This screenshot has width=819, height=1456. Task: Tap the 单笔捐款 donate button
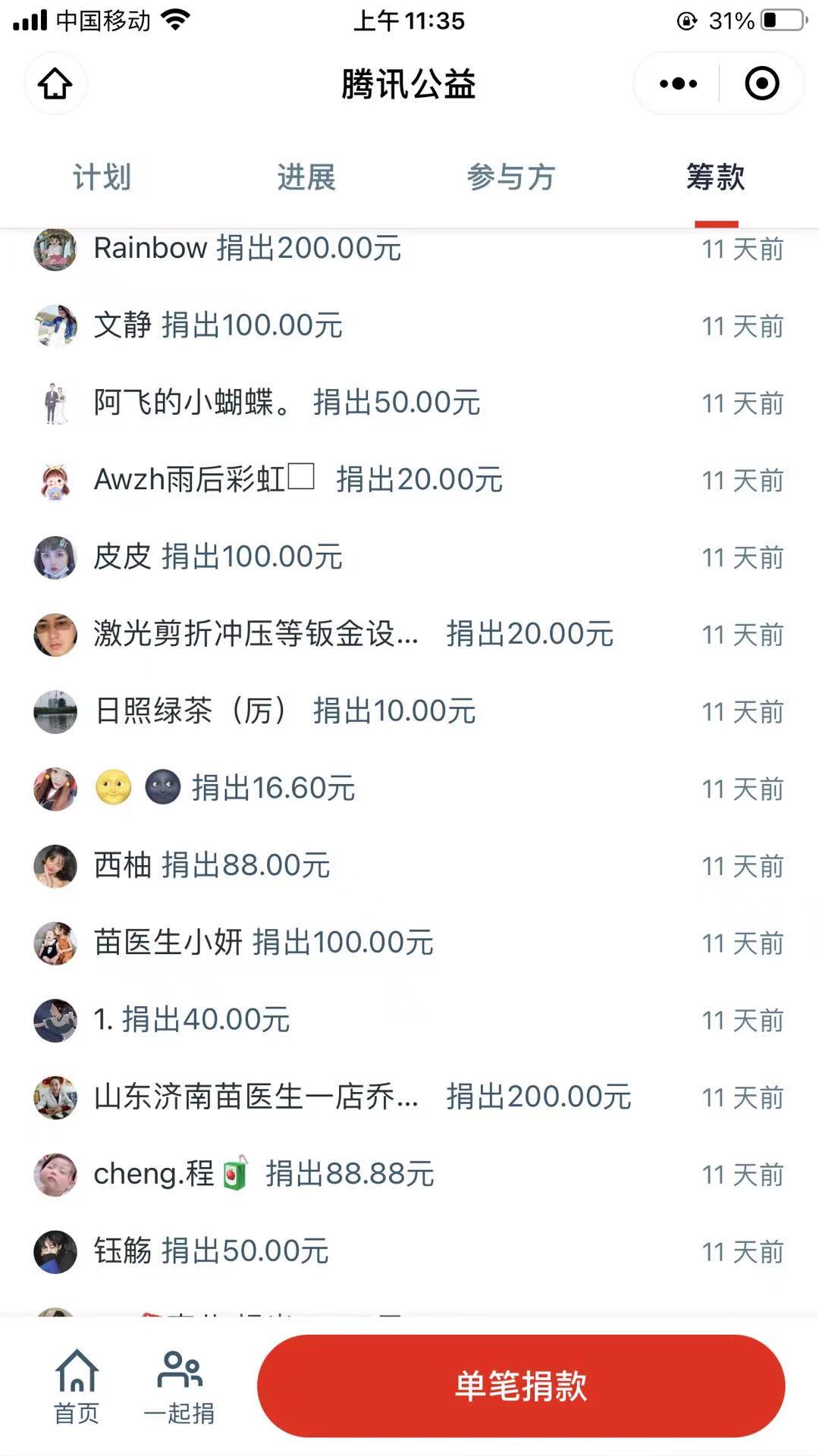point(521,1386)
